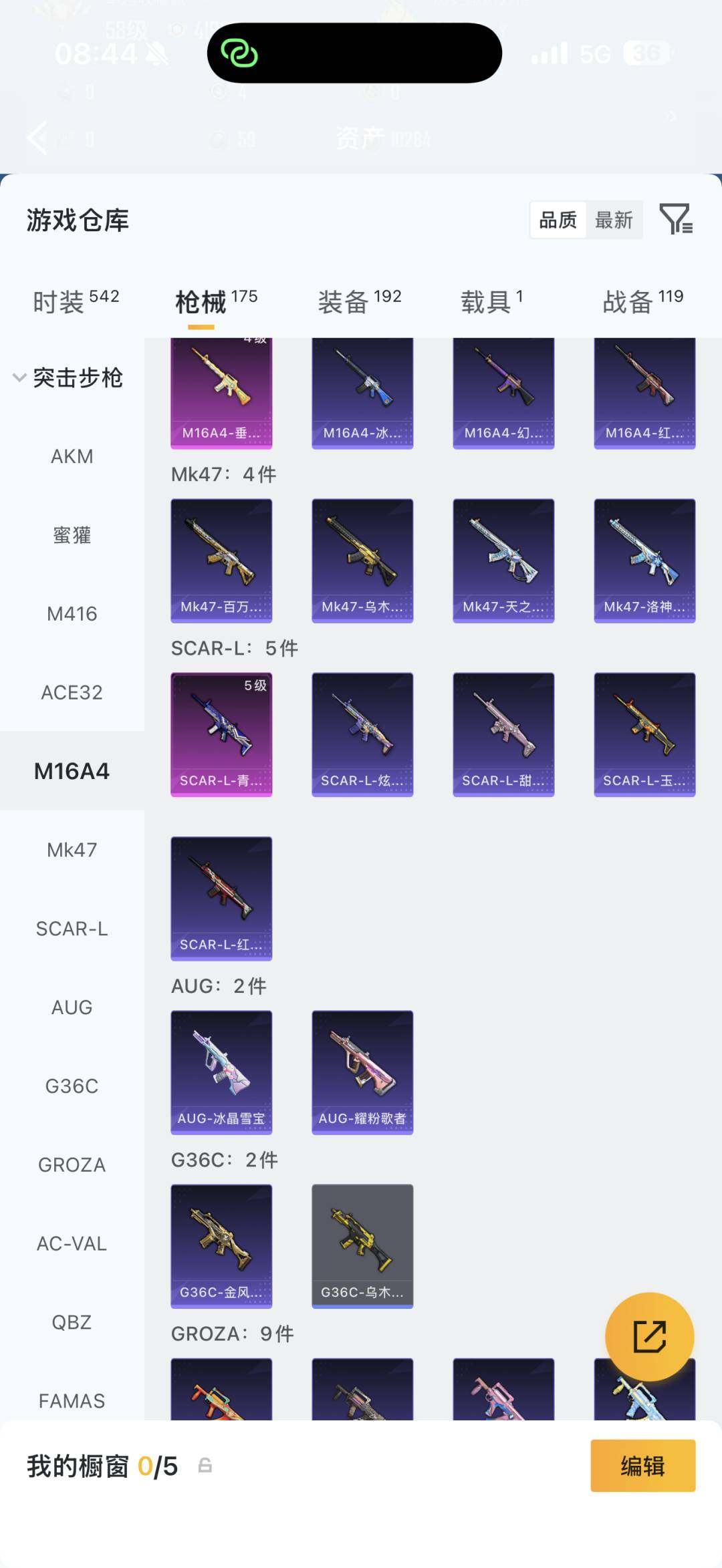
Task: Open the level 5 SCAR-L-青 skin
Action: click(x=221, y=734)
